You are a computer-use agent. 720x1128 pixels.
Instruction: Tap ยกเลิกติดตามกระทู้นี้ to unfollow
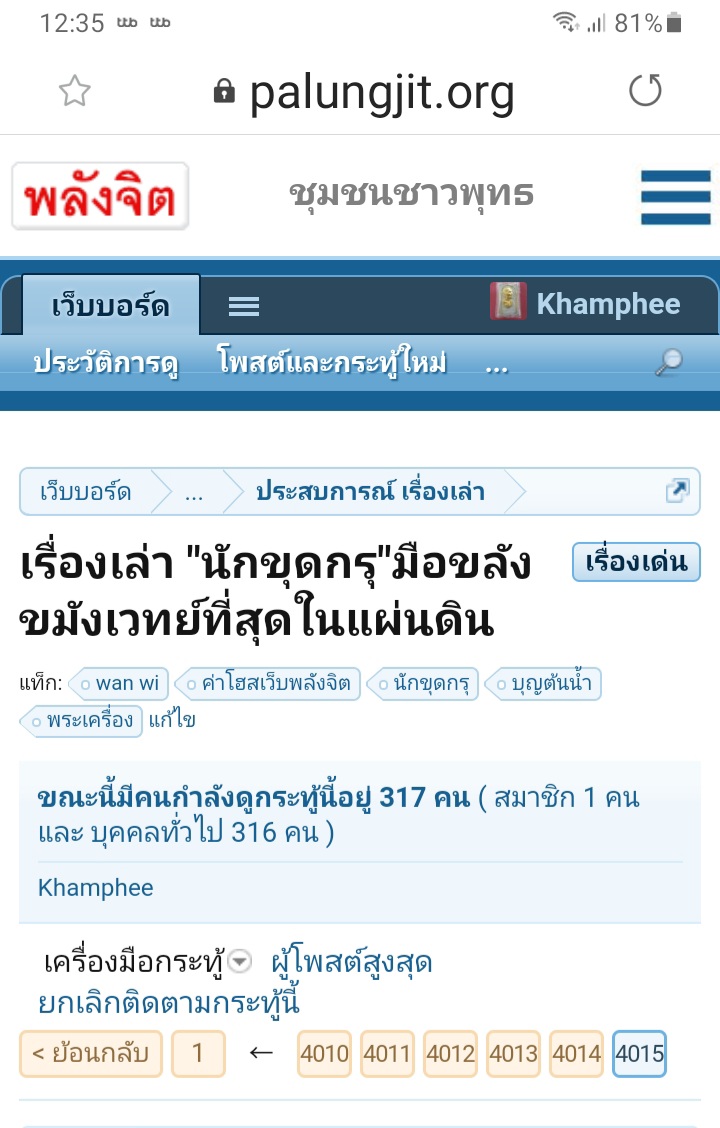(168, 1002)
